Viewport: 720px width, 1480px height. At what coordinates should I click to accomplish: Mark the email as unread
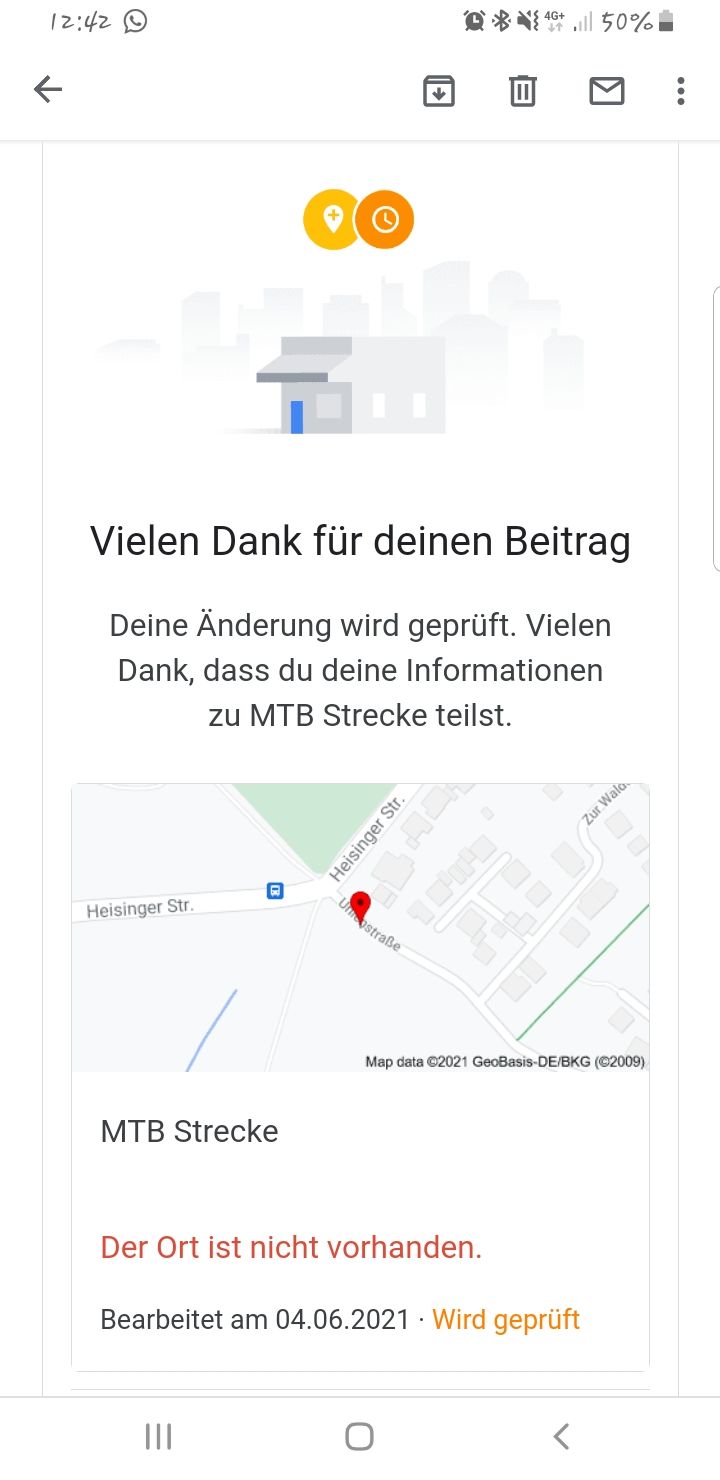[606, 91]
